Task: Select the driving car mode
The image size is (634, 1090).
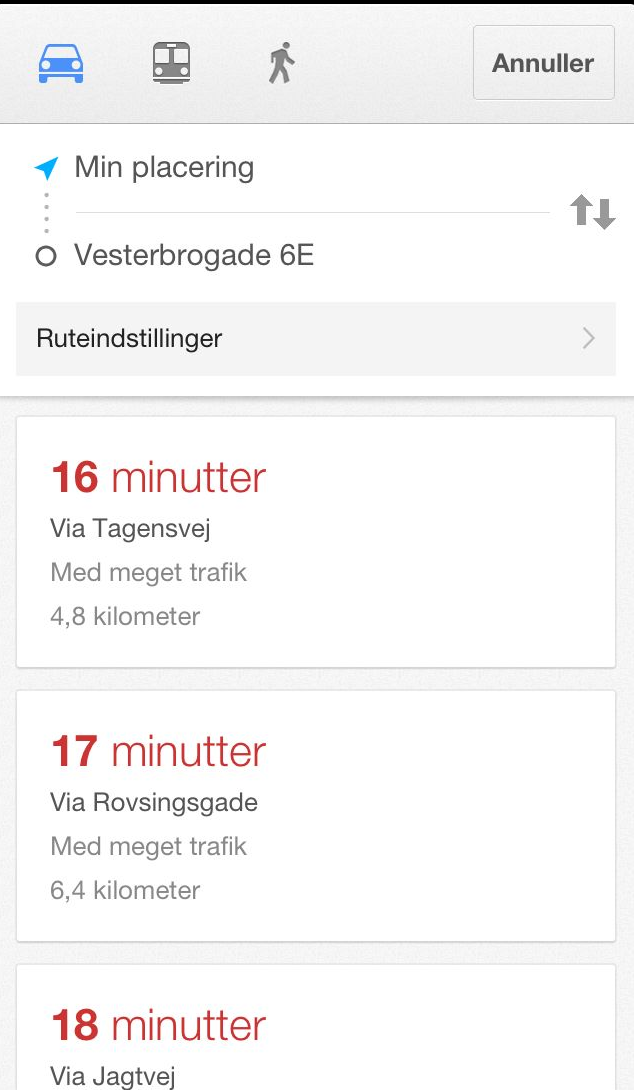Action: [60, 63]
